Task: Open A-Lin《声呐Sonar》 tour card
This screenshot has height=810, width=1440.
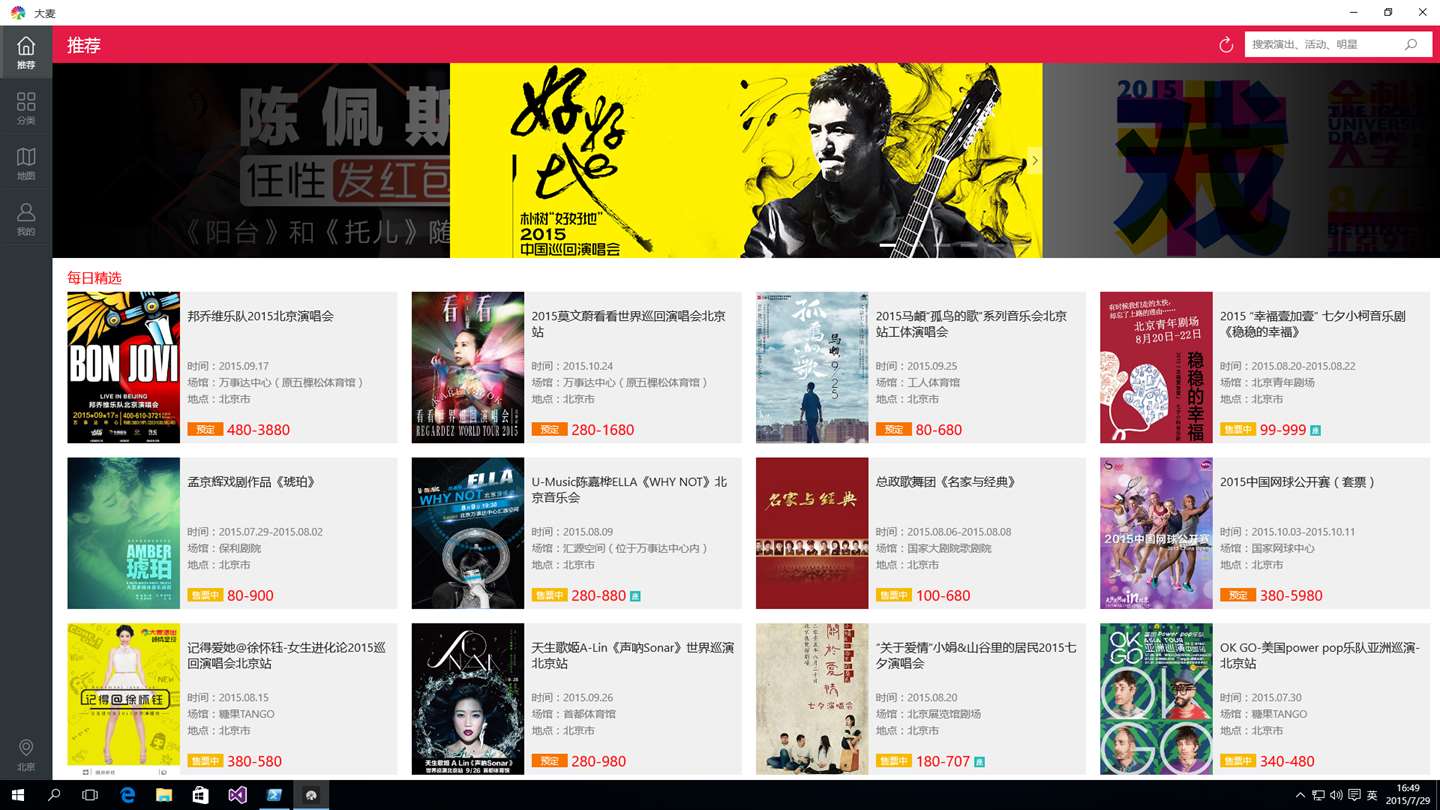Action: (x=576, y=699)
